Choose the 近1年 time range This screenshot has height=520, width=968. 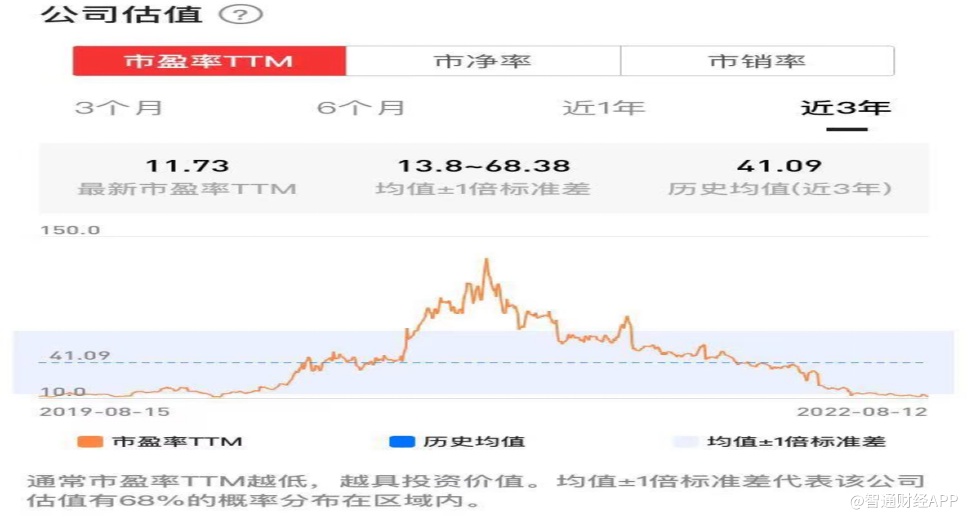click(604, 108)
